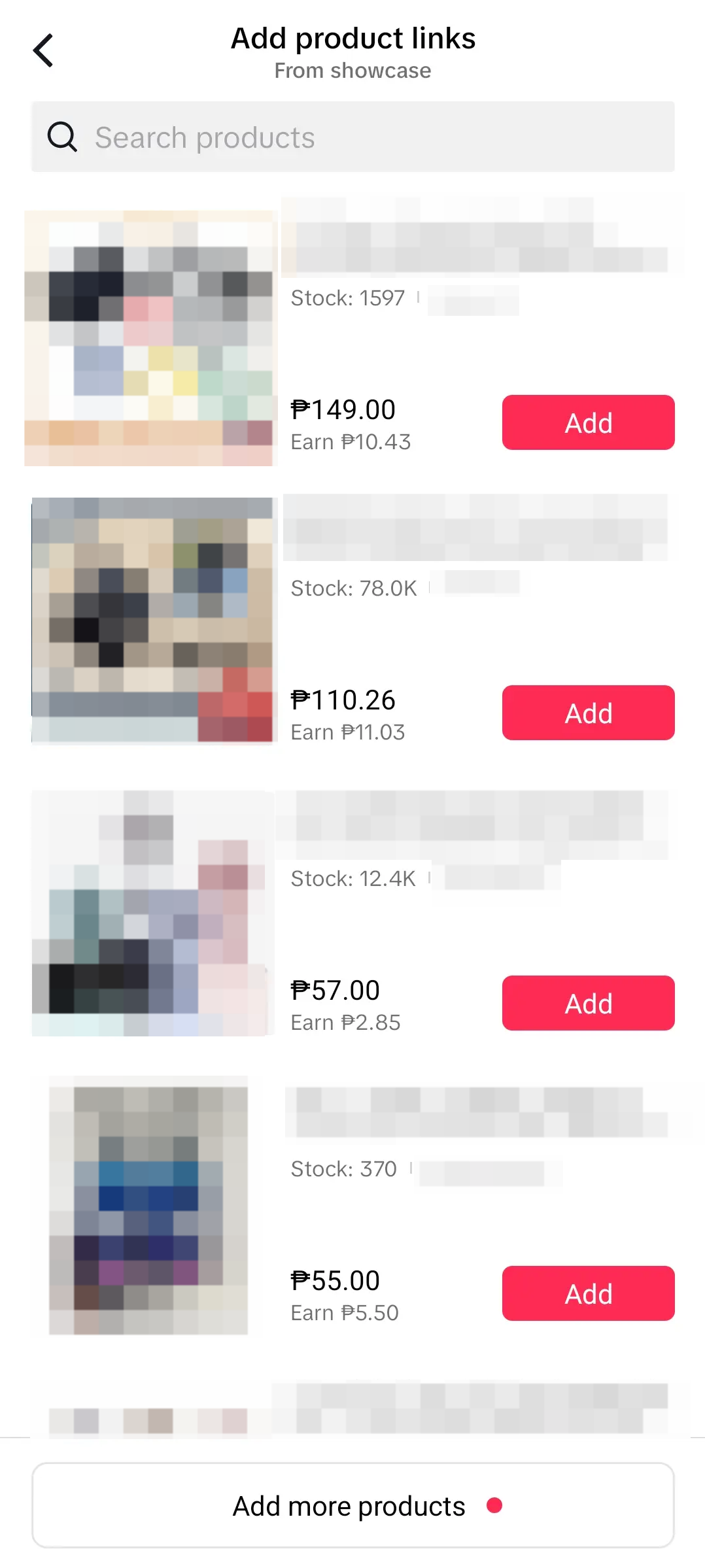Screen dimensions: 705x1568
Task: Select the search magnifier icon
Action: (x=61, y=137)
